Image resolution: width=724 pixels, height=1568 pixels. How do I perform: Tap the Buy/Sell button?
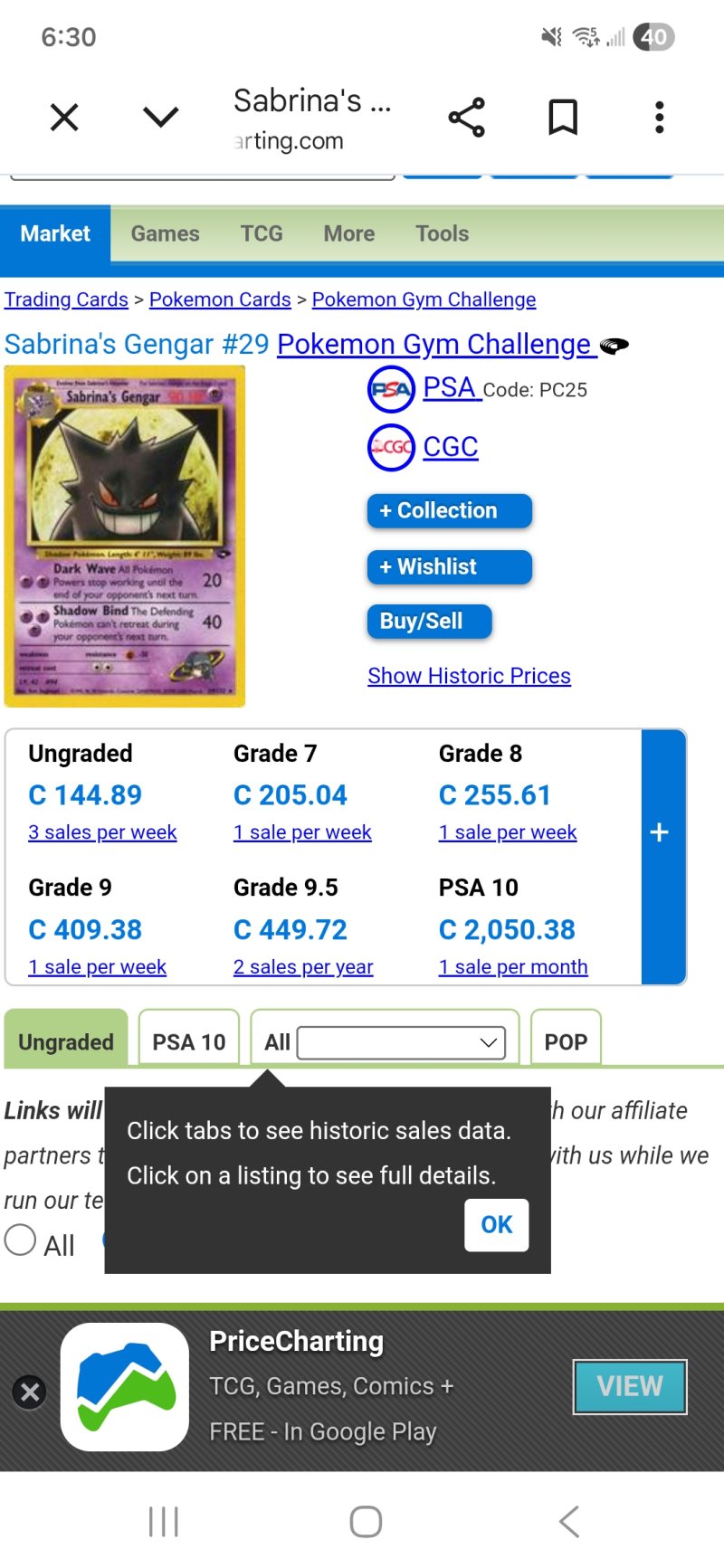[x=429, y=622]
